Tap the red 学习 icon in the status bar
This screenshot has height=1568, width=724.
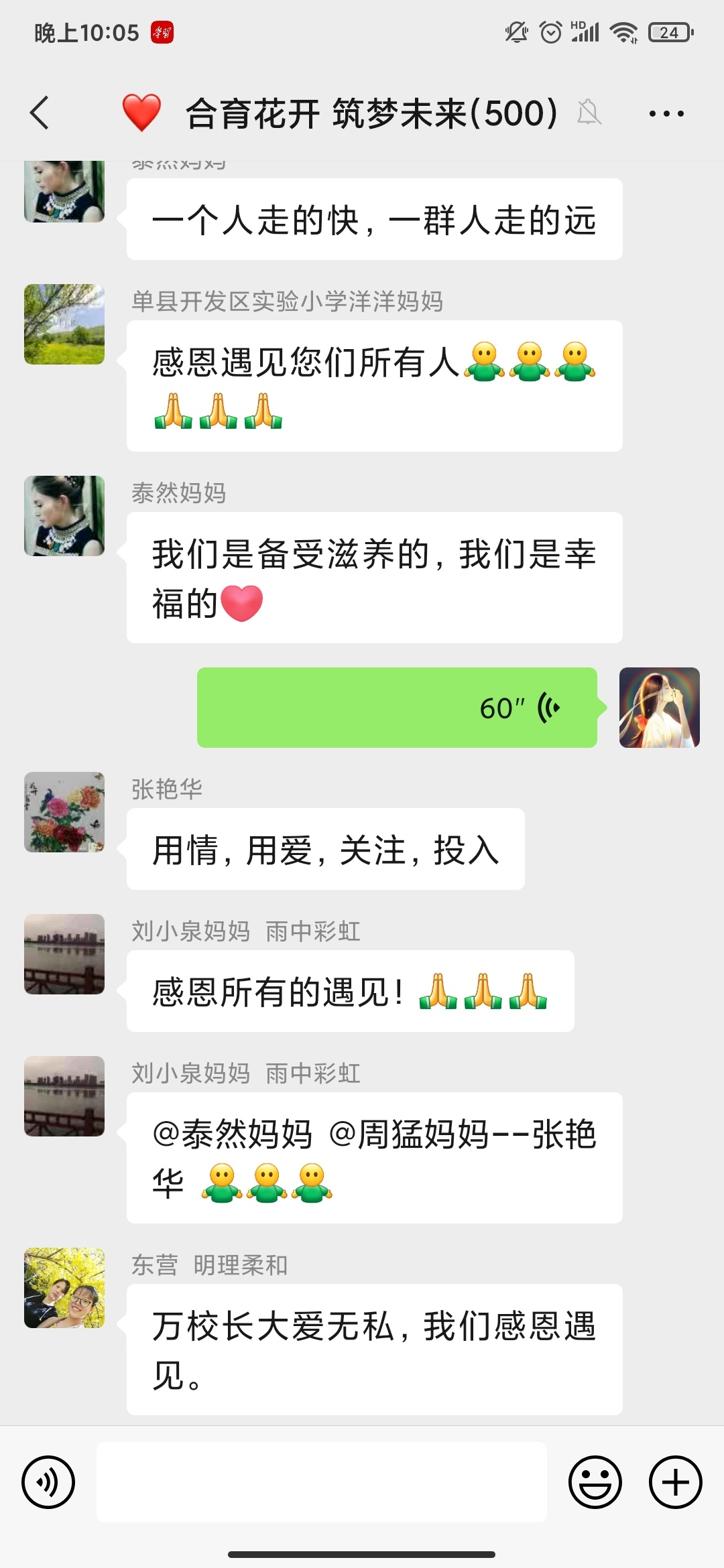161,31
